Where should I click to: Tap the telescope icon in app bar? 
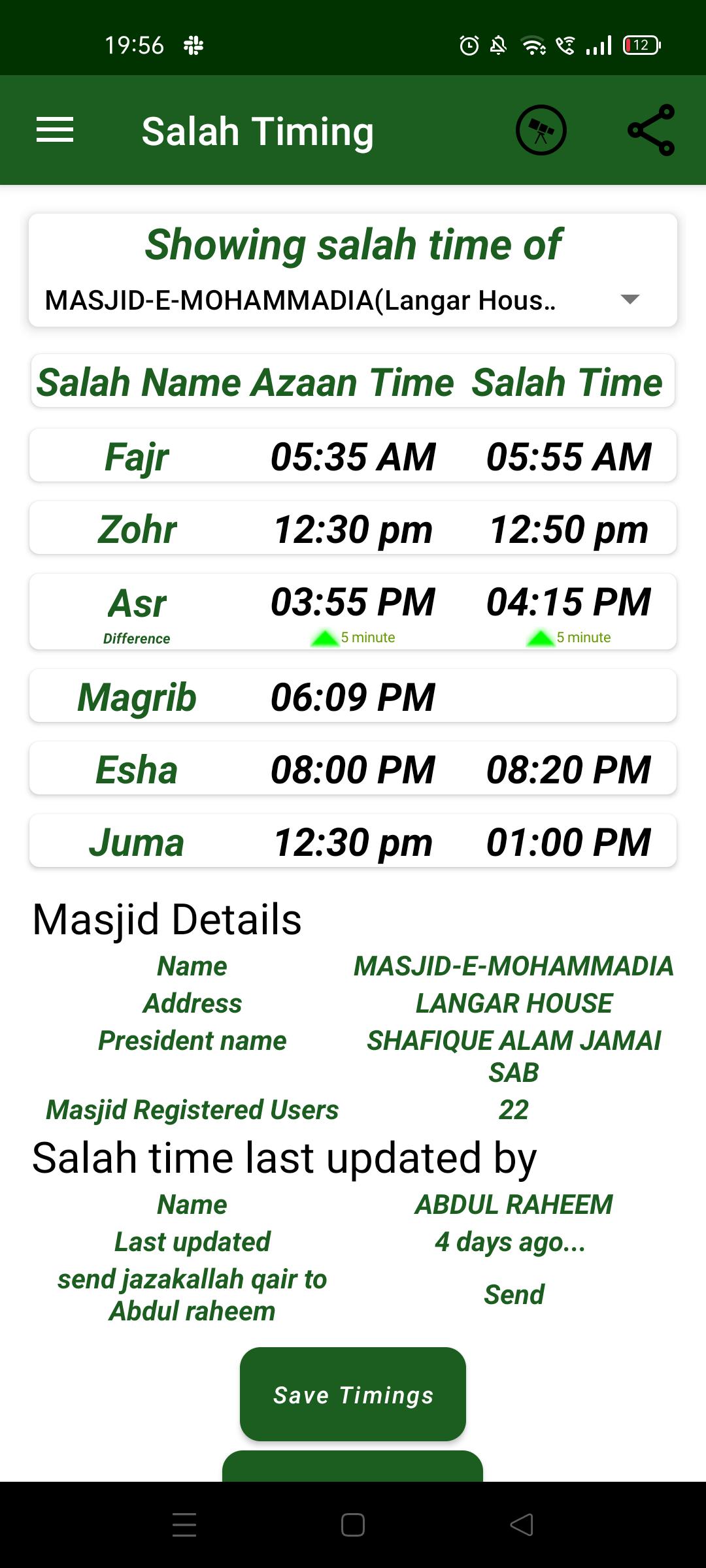pos(541,130)
